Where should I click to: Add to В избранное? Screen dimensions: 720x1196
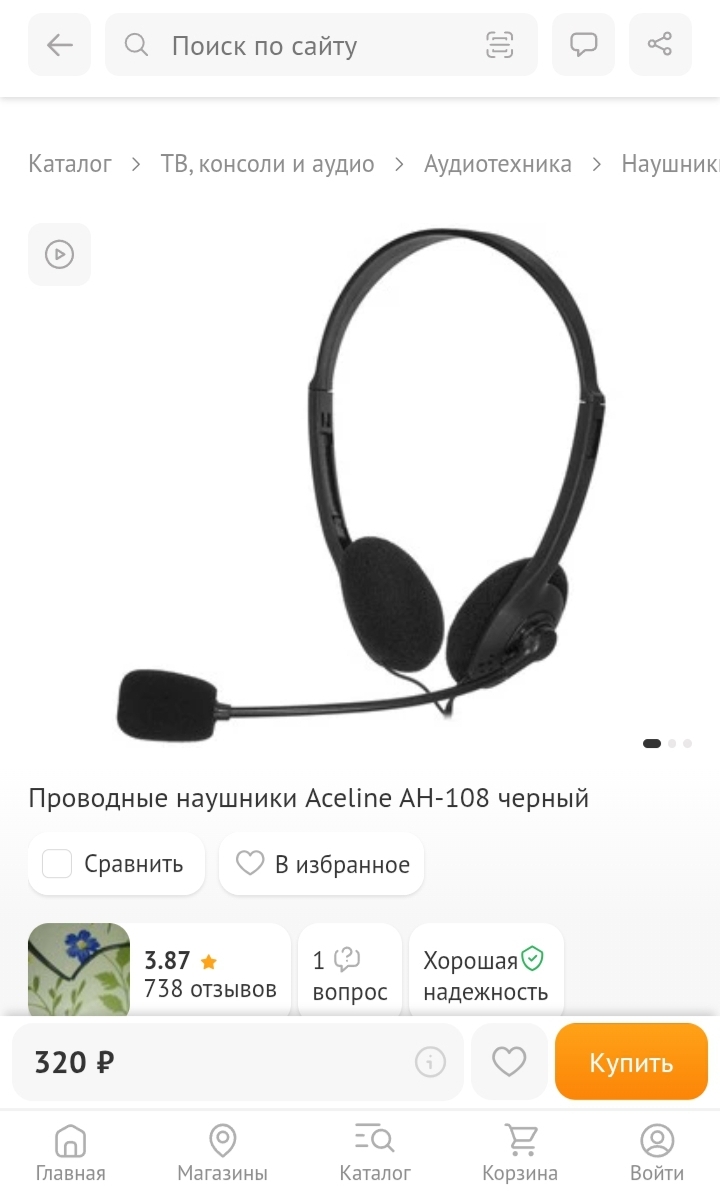tap(321, 863)
